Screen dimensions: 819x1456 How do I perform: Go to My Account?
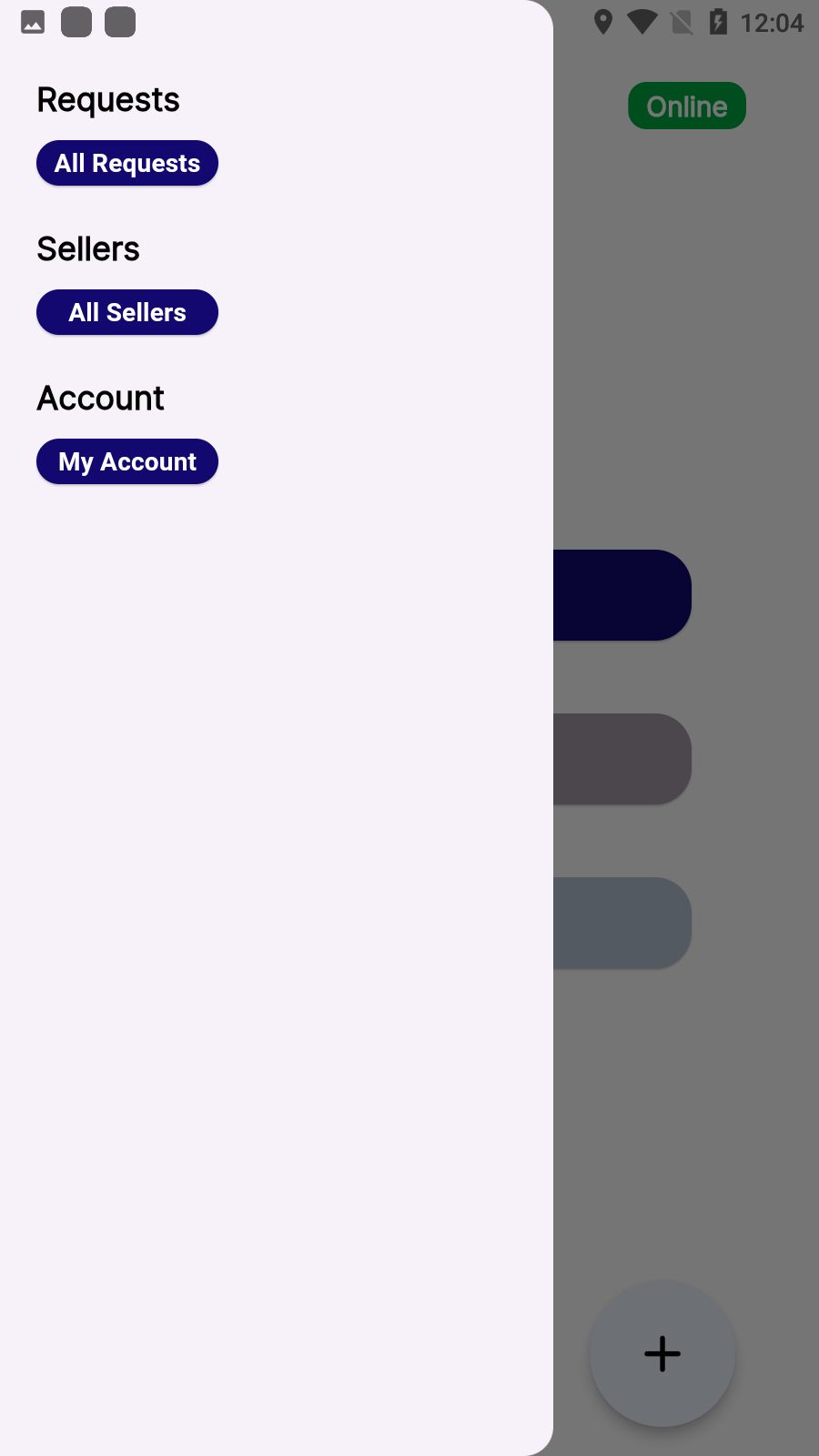tap(127, 462)
